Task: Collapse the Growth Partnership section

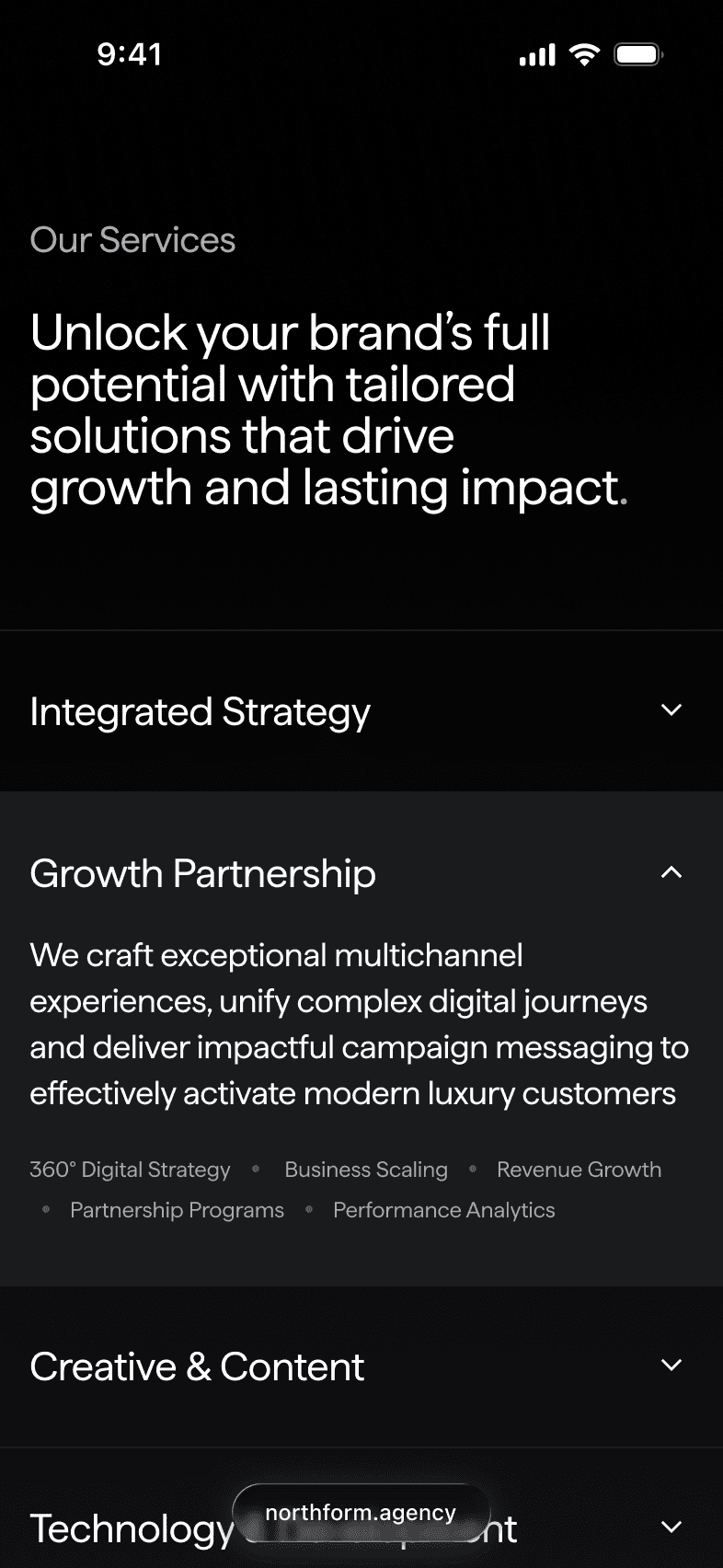Action: click(x=361, y=873)
